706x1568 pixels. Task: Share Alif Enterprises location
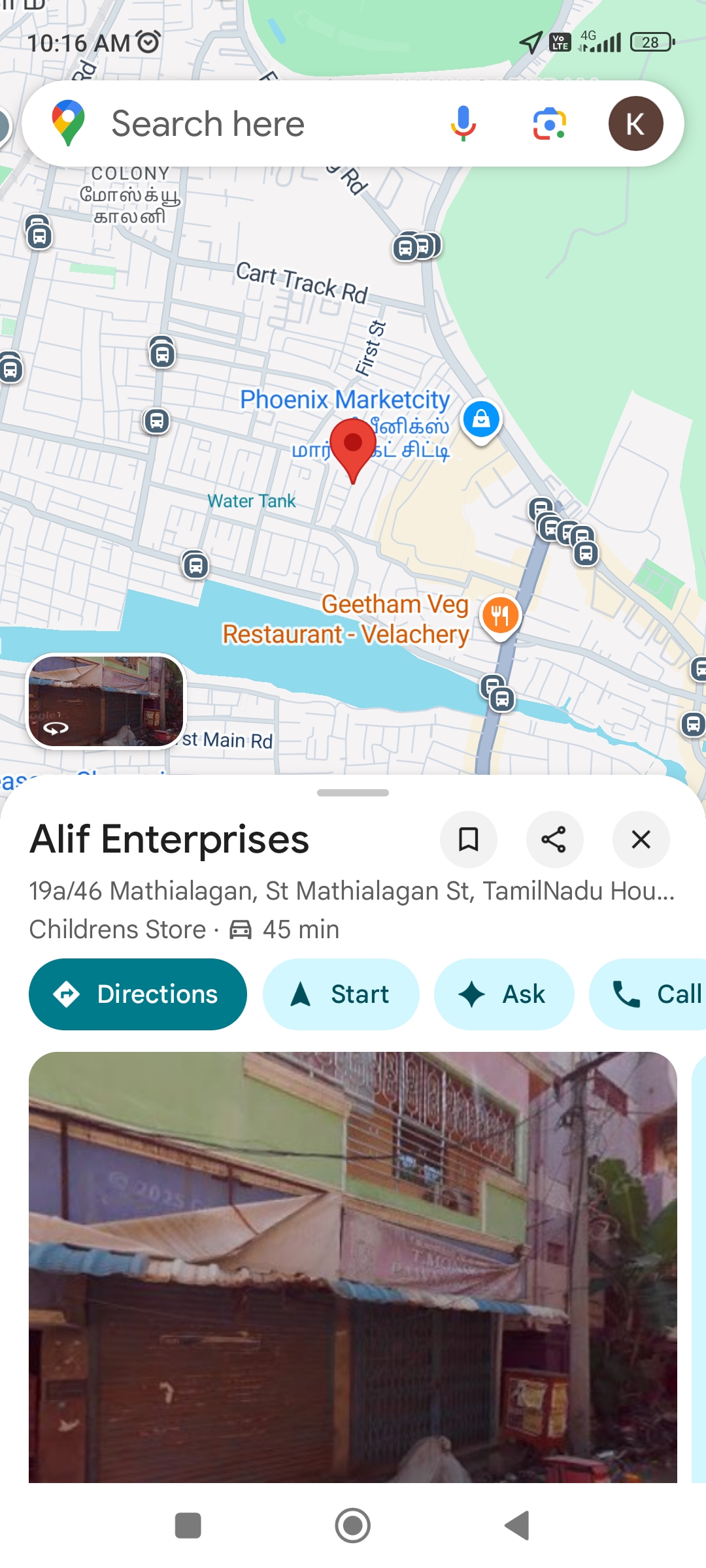point(554,840)
